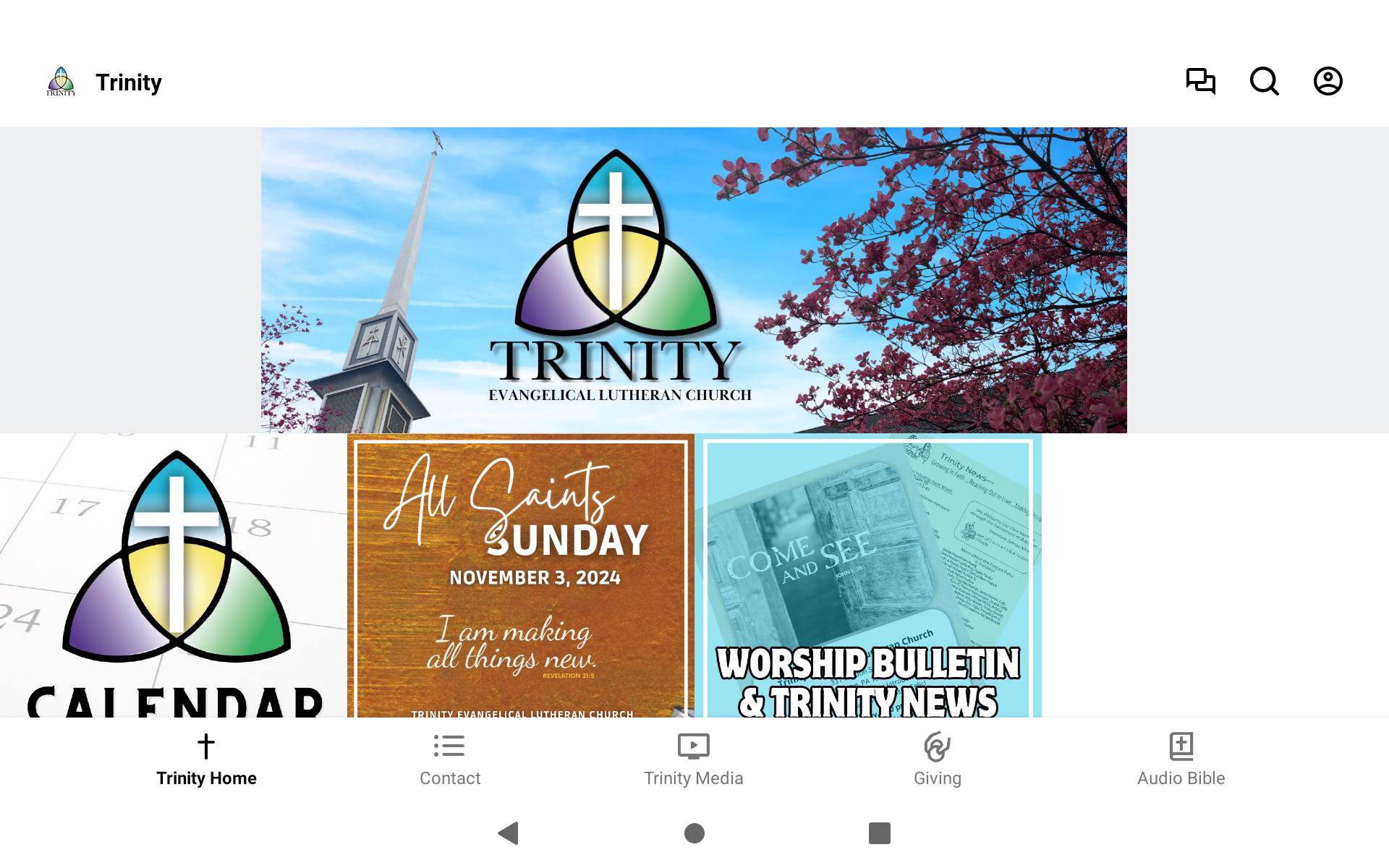Open the messages chat icon
1389x868 pixels.
(1200, 81)
